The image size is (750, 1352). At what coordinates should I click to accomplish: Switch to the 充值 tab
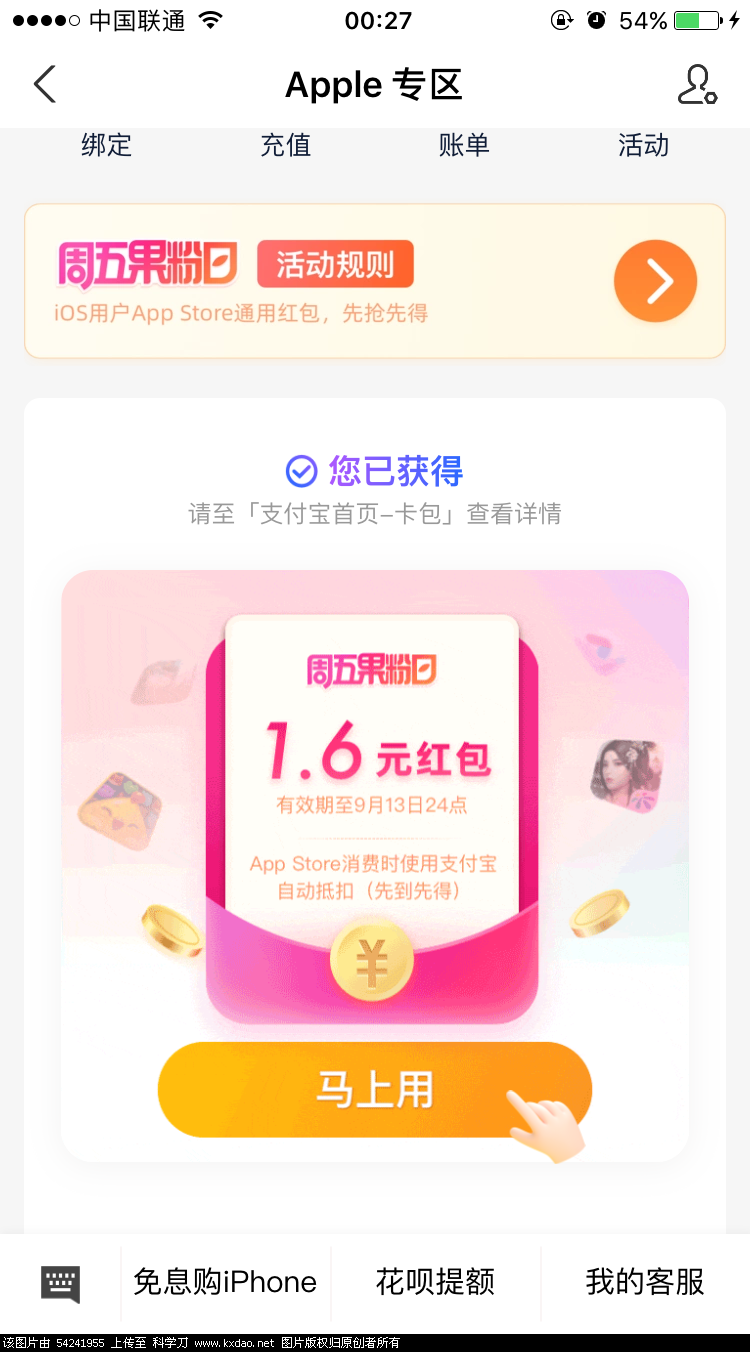click(286, 146)
